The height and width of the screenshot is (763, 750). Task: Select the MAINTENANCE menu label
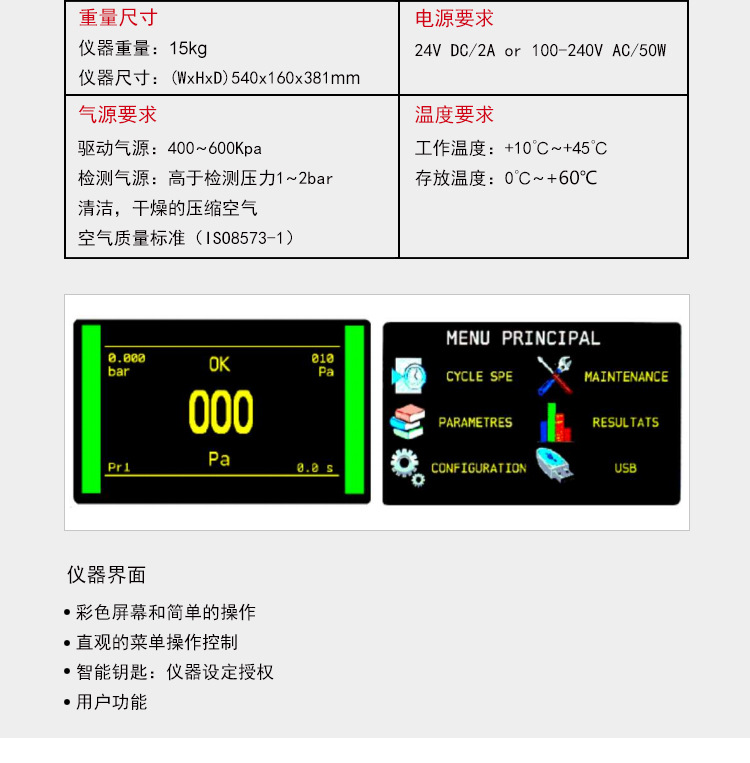coord(628,378)
